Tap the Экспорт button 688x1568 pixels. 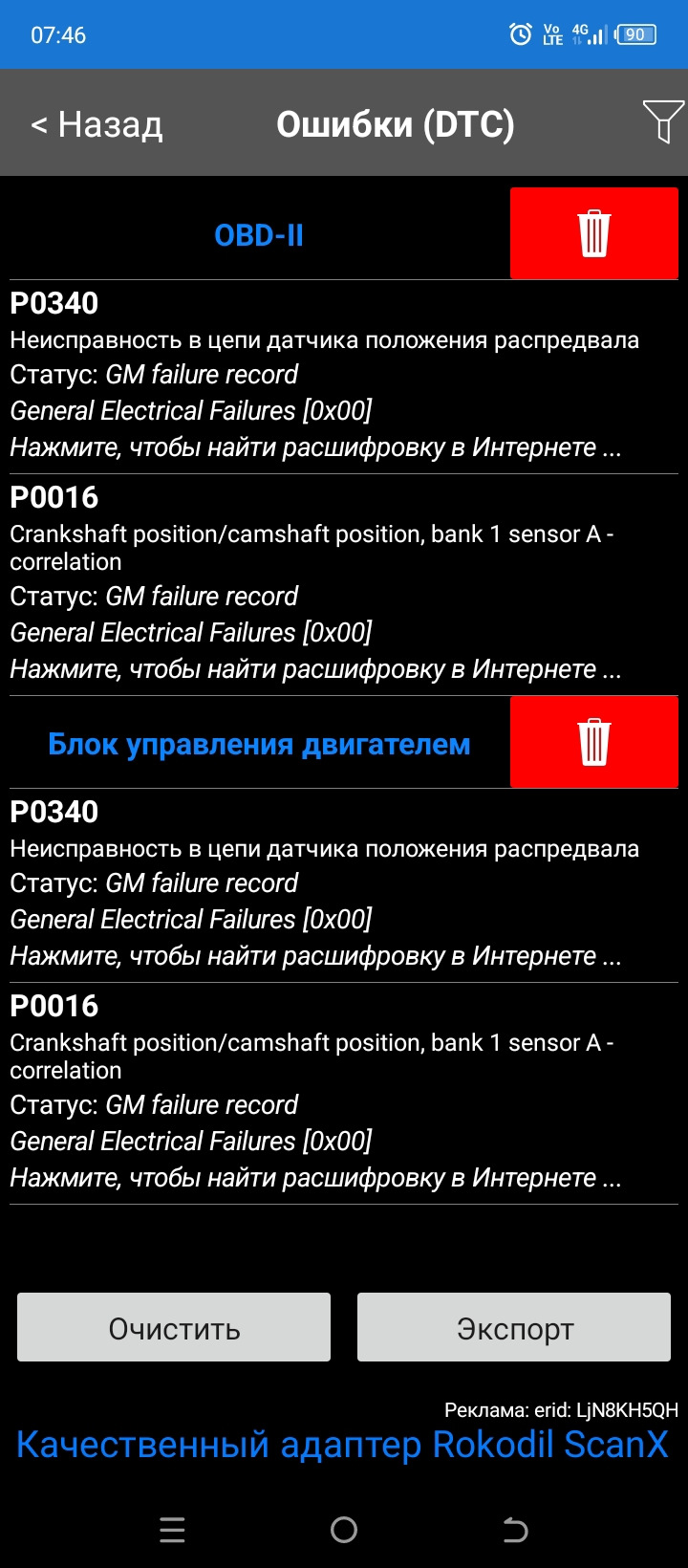514,1327
